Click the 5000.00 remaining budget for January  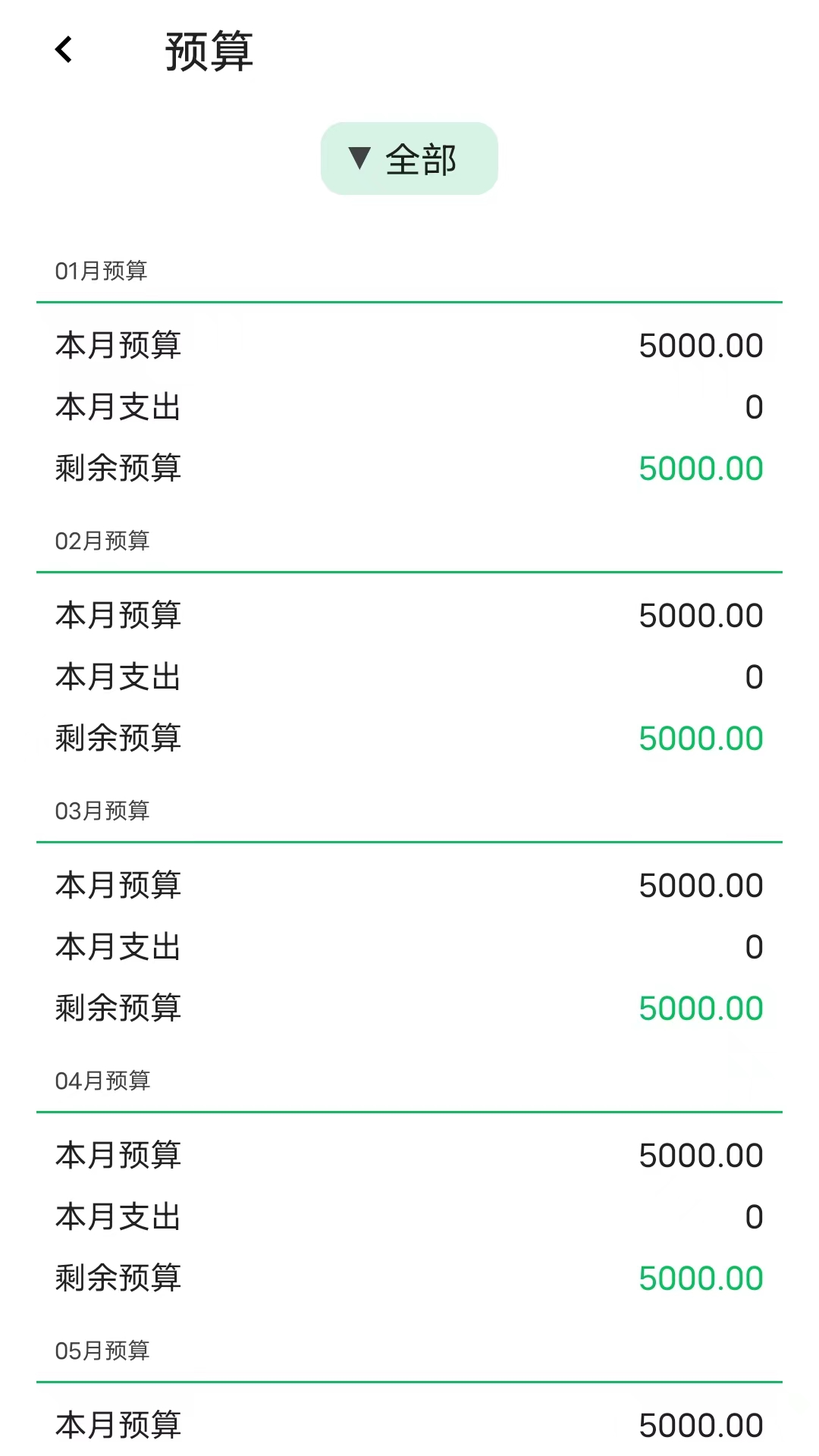[701, 468]
